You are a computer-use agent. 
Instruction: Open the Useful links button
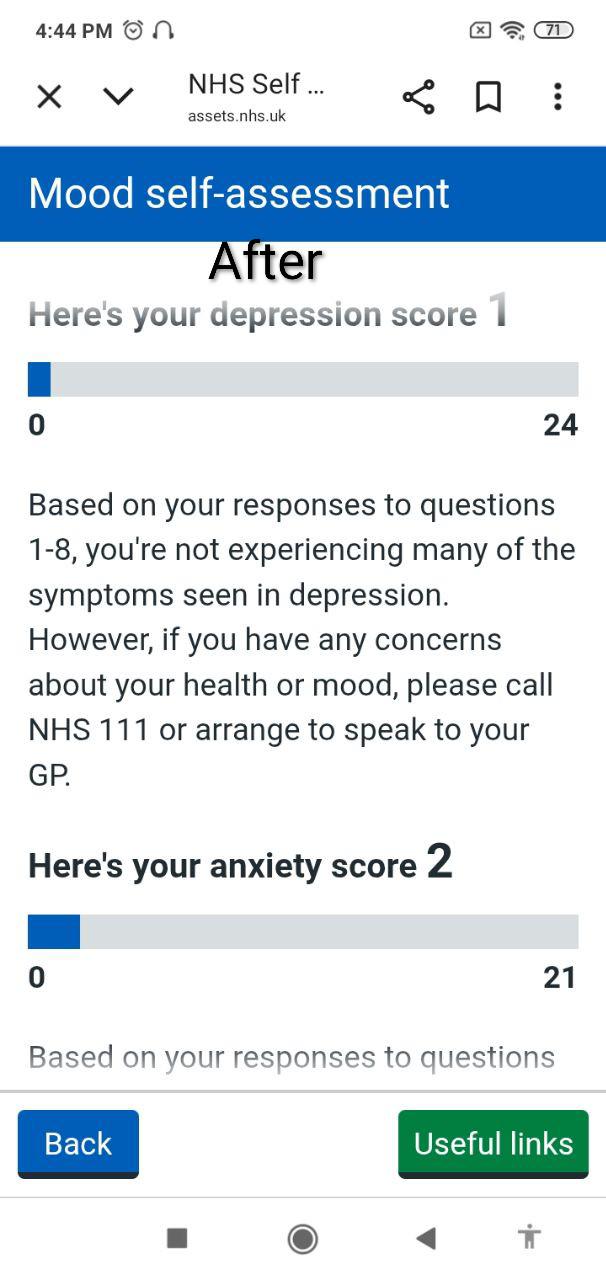[x=493, y=1143]
